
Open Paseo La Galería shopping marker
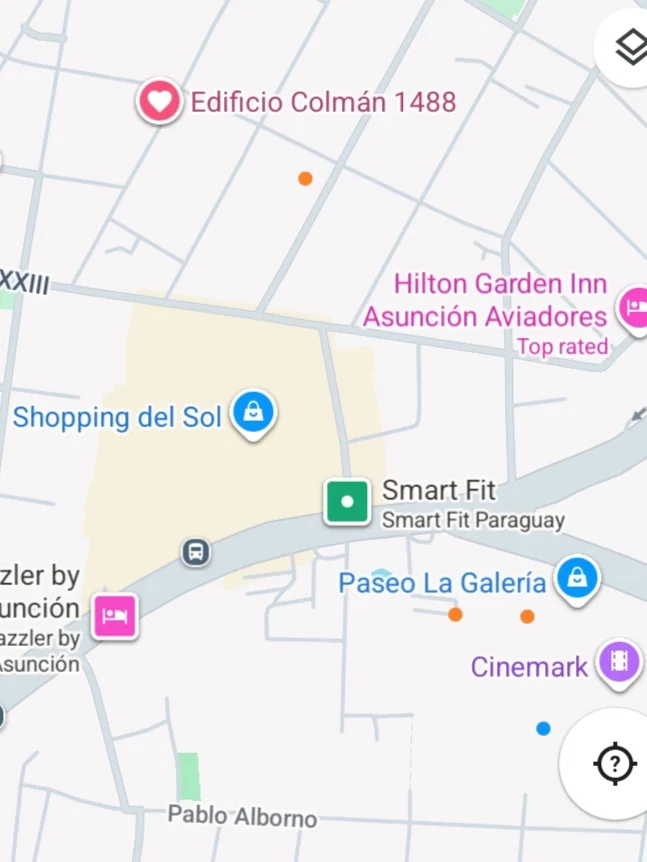pyautogui.click(x=577, y=579)
